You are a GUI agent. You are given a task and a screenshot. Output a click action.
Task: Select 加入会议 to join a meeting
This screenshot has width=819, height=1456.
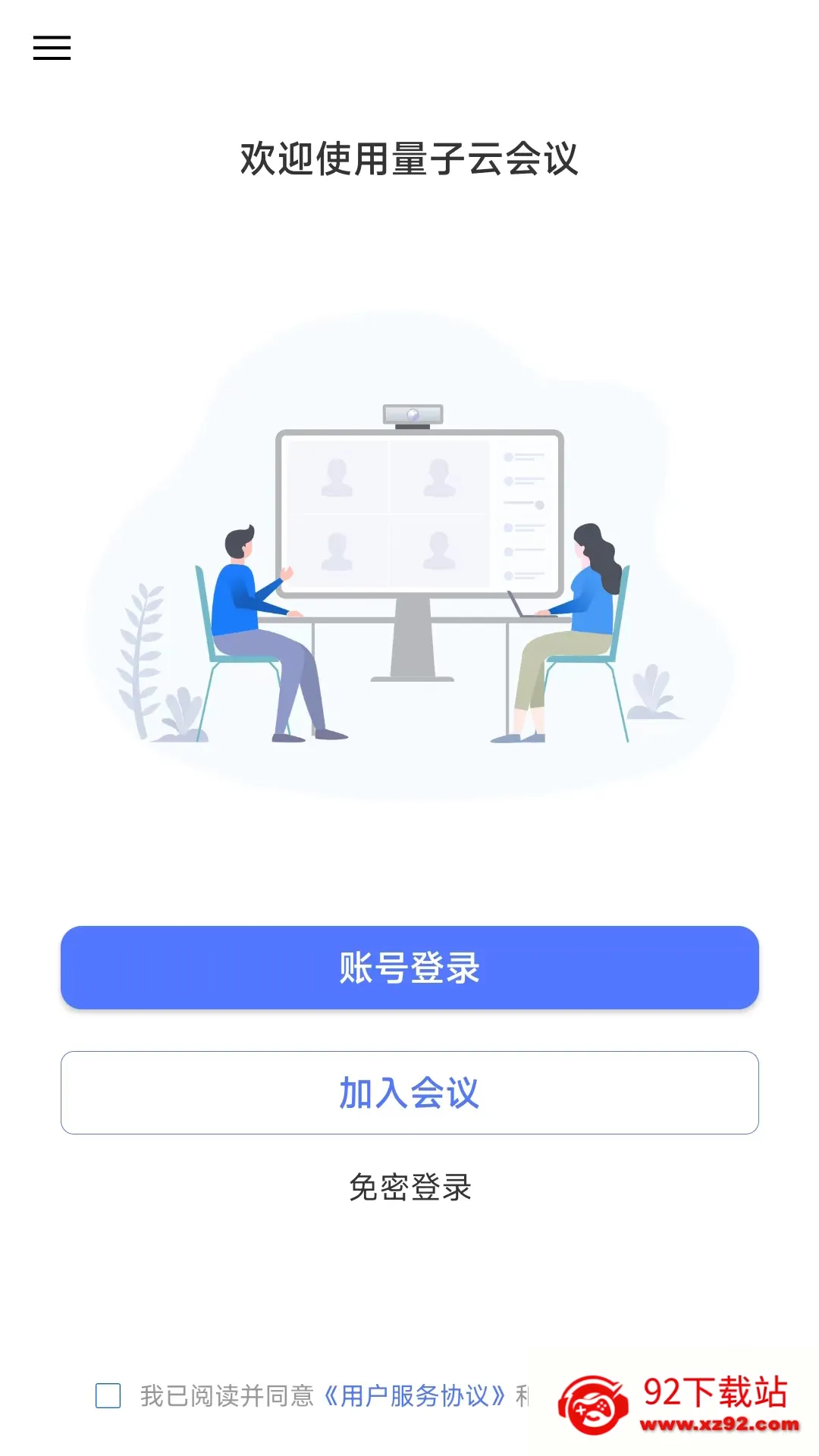click(409, 1093)
